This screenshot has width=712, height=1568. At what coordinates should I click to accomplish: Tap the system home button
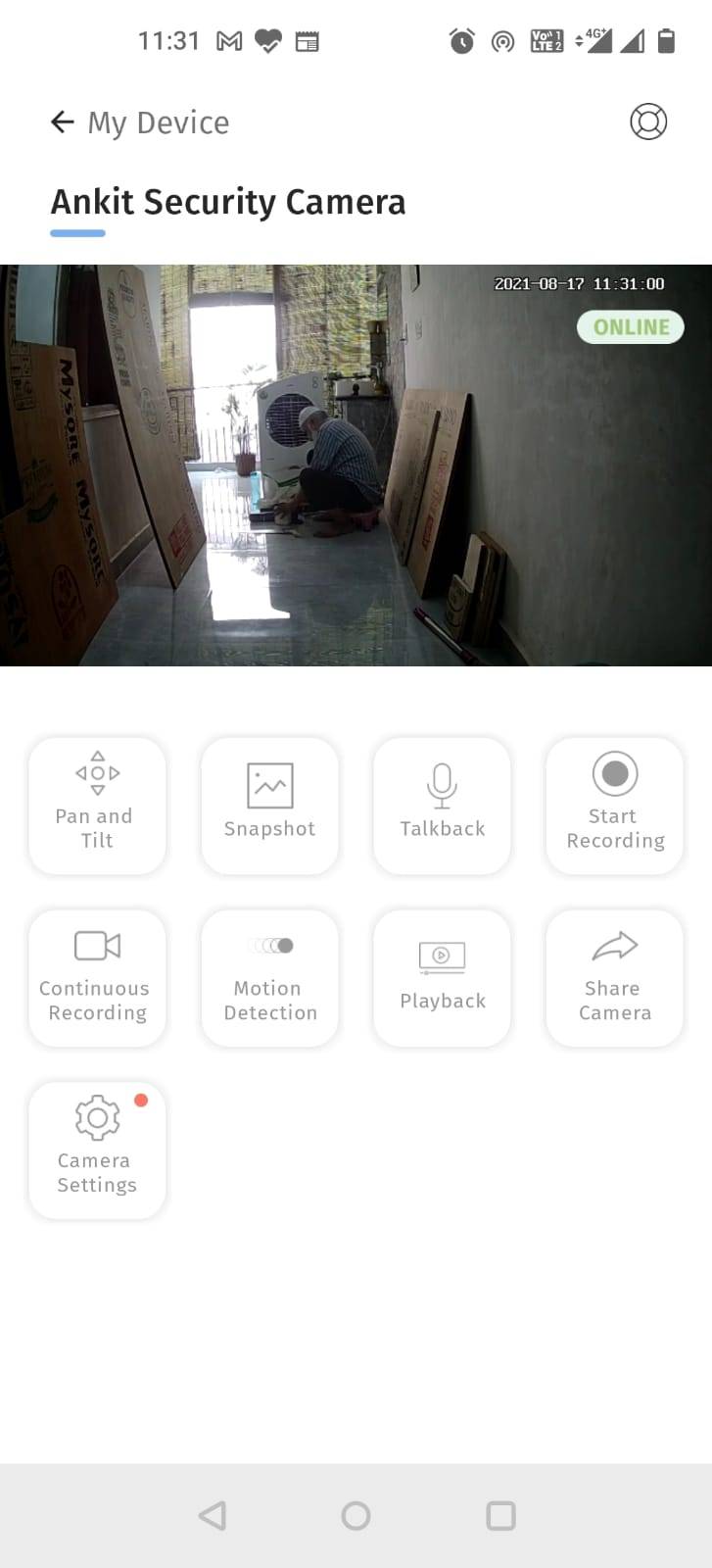tap(356, 1516)
